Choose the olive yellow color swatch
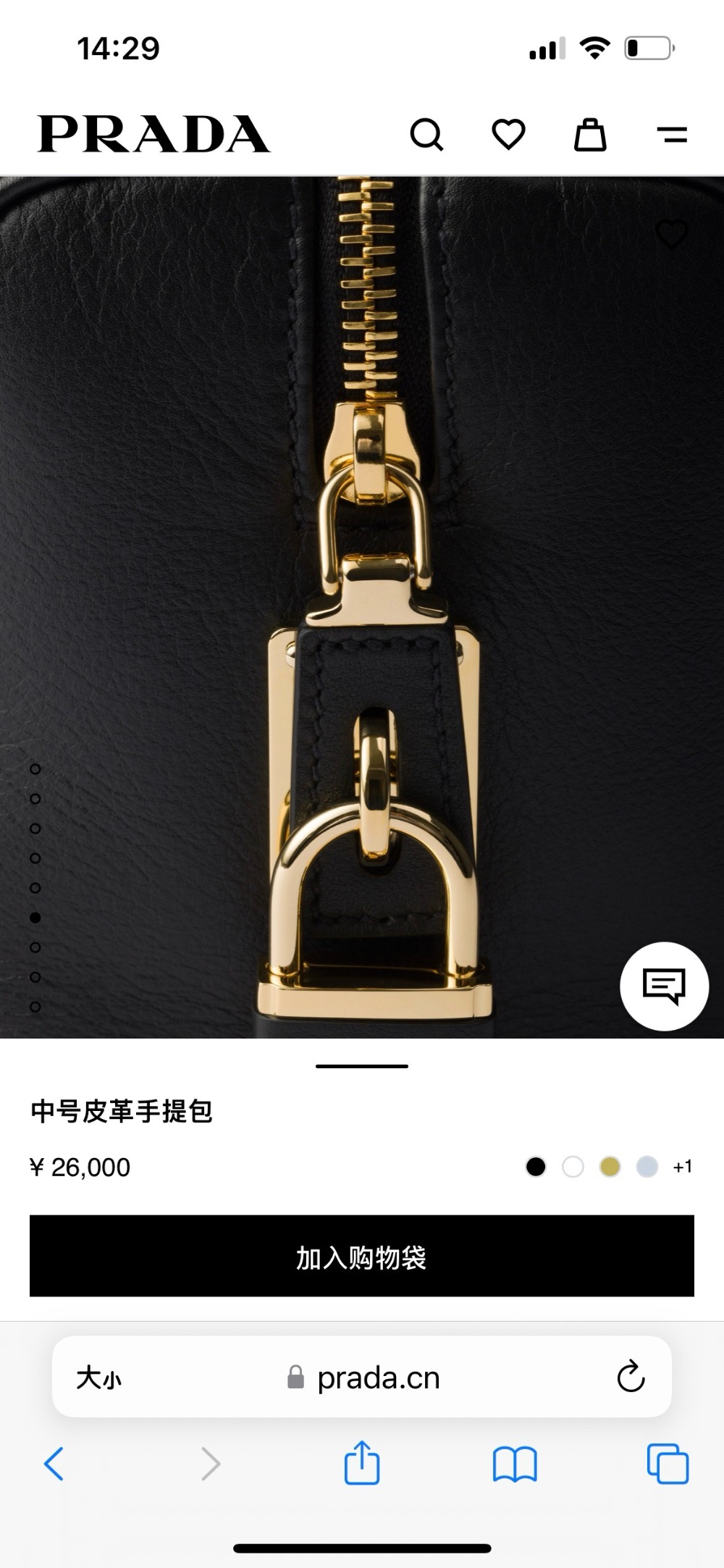724x1568 pixels. pyautogui.click(x=610, y=1167)
